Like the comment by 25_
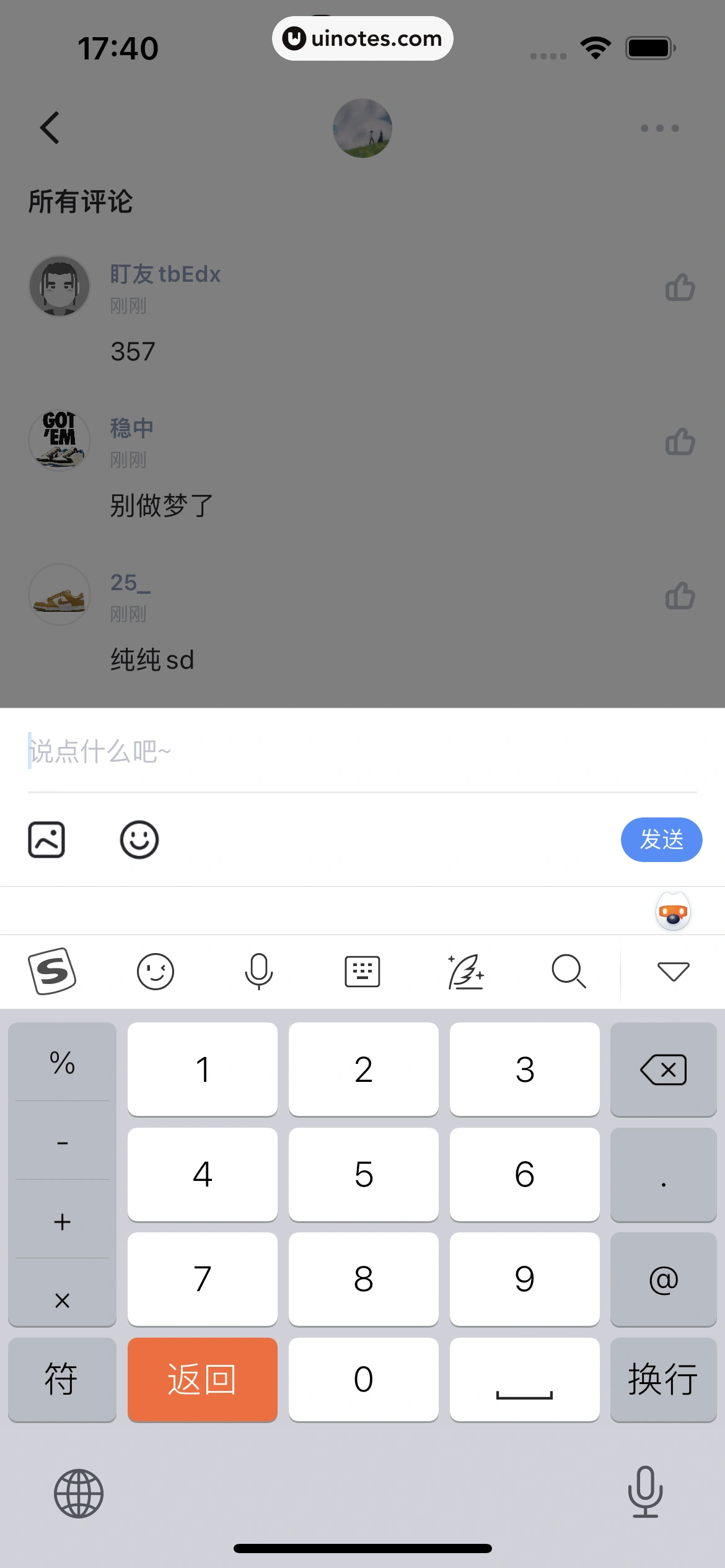The height and width of the screenshot is (1568, 725). click(x=680, y=596)
